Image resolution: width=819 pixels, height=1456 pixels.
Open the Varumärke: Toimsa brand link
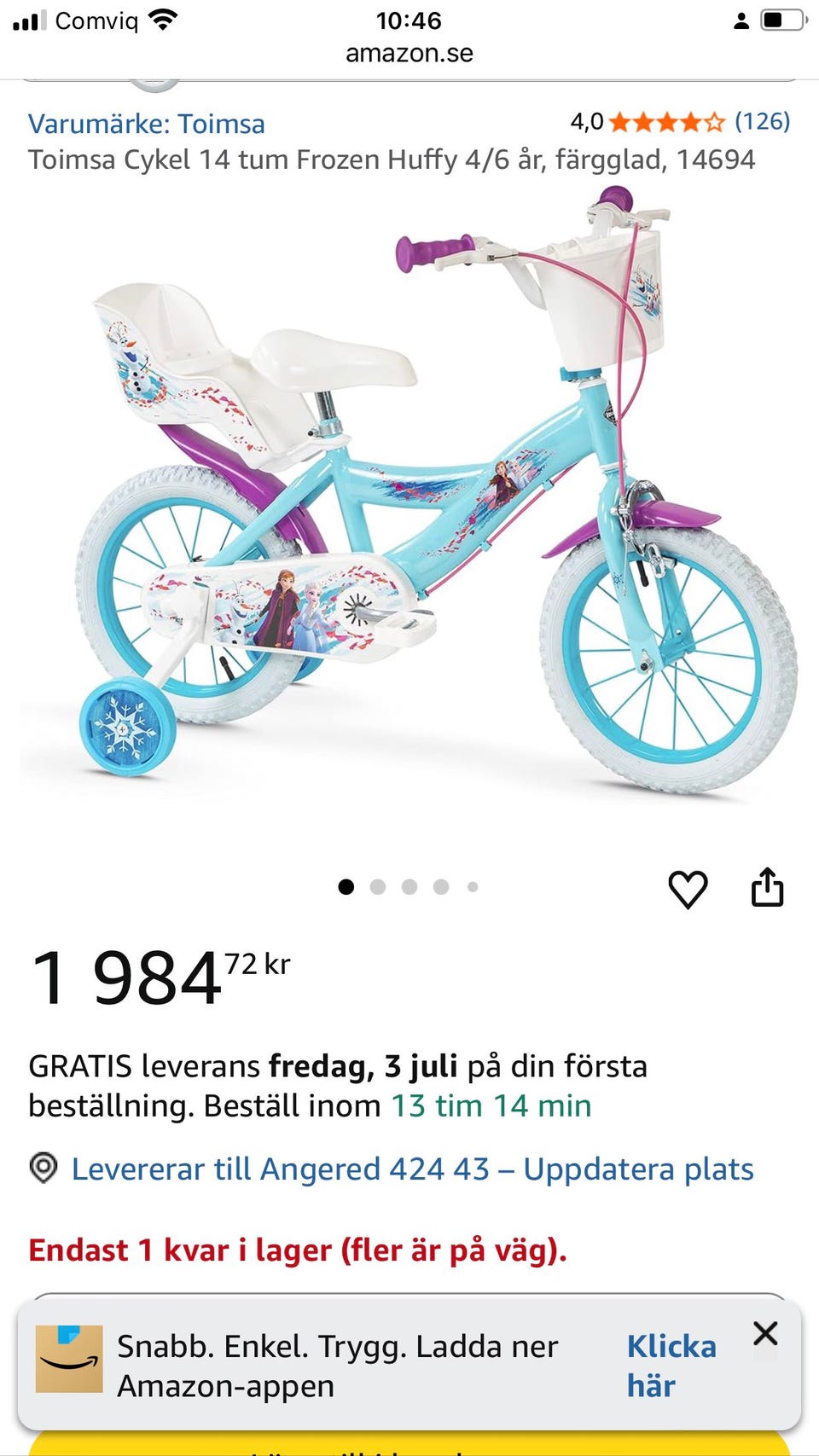147,124
